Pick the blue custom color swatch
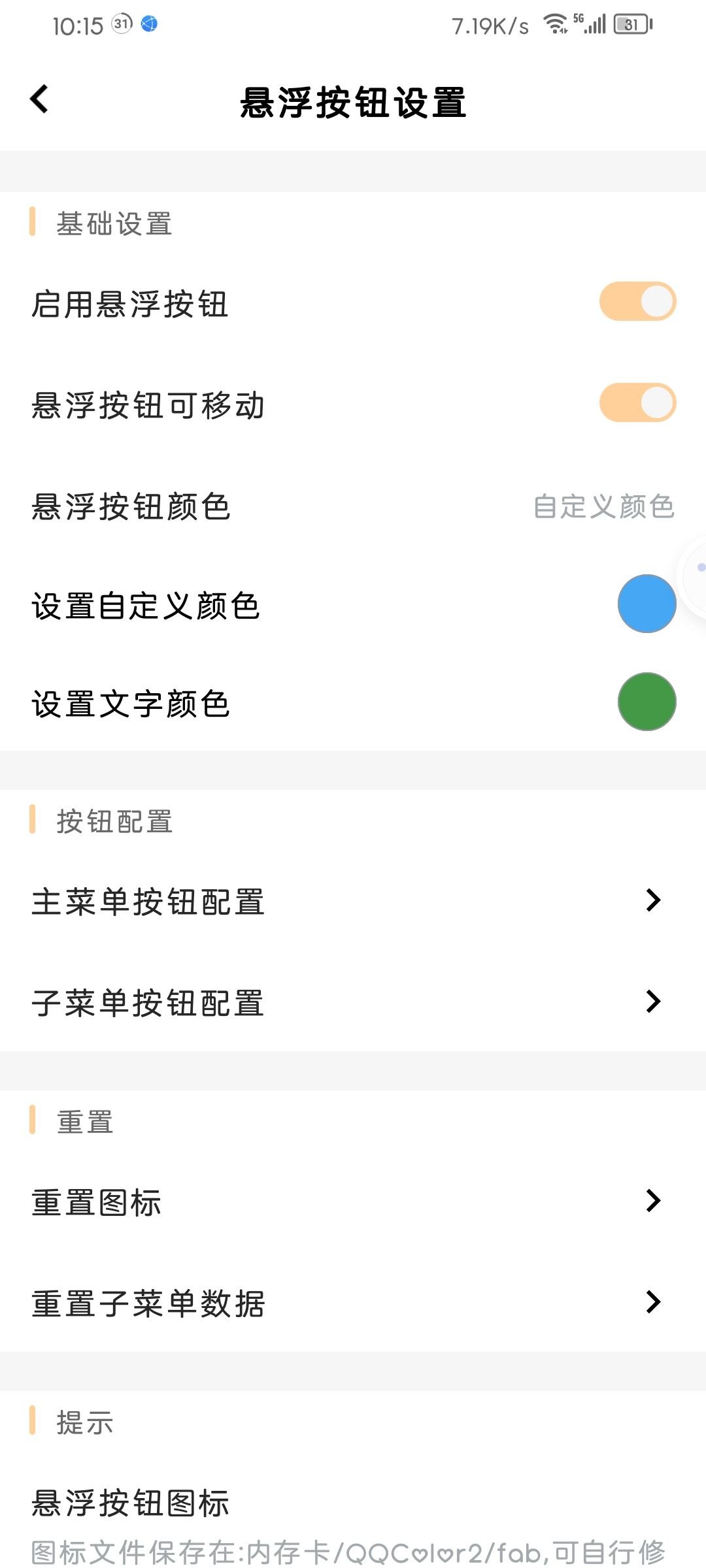 (647, 604)
